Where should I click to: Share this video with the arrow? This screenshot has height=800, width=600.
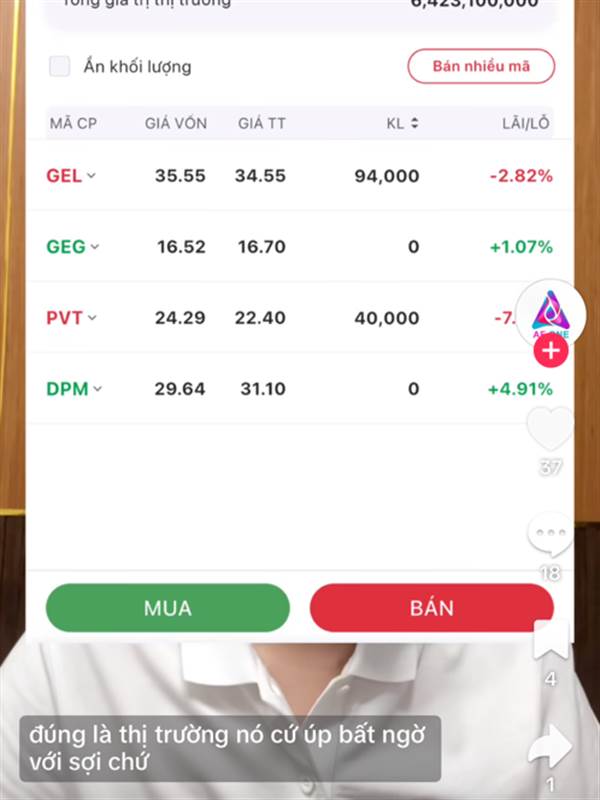[x=550, y=746]
